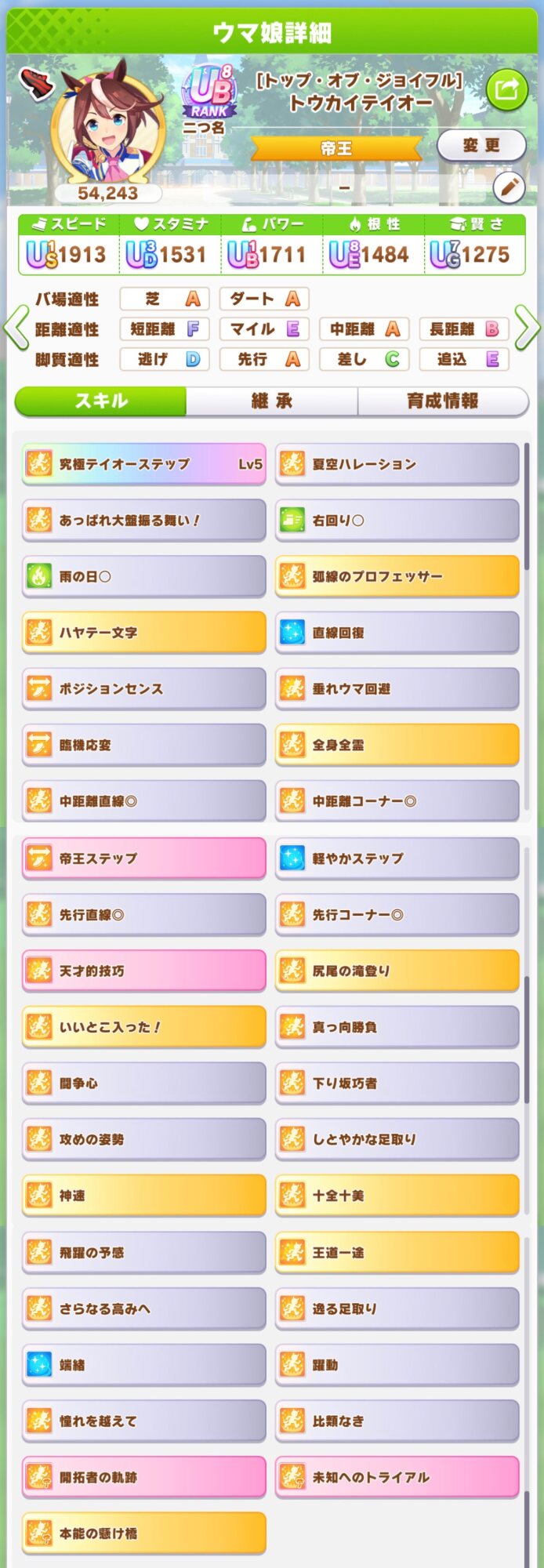This screenshot has width=544, height=1568.
Task: Open the 帝王ステップ skill
Action: coord(144,858)
